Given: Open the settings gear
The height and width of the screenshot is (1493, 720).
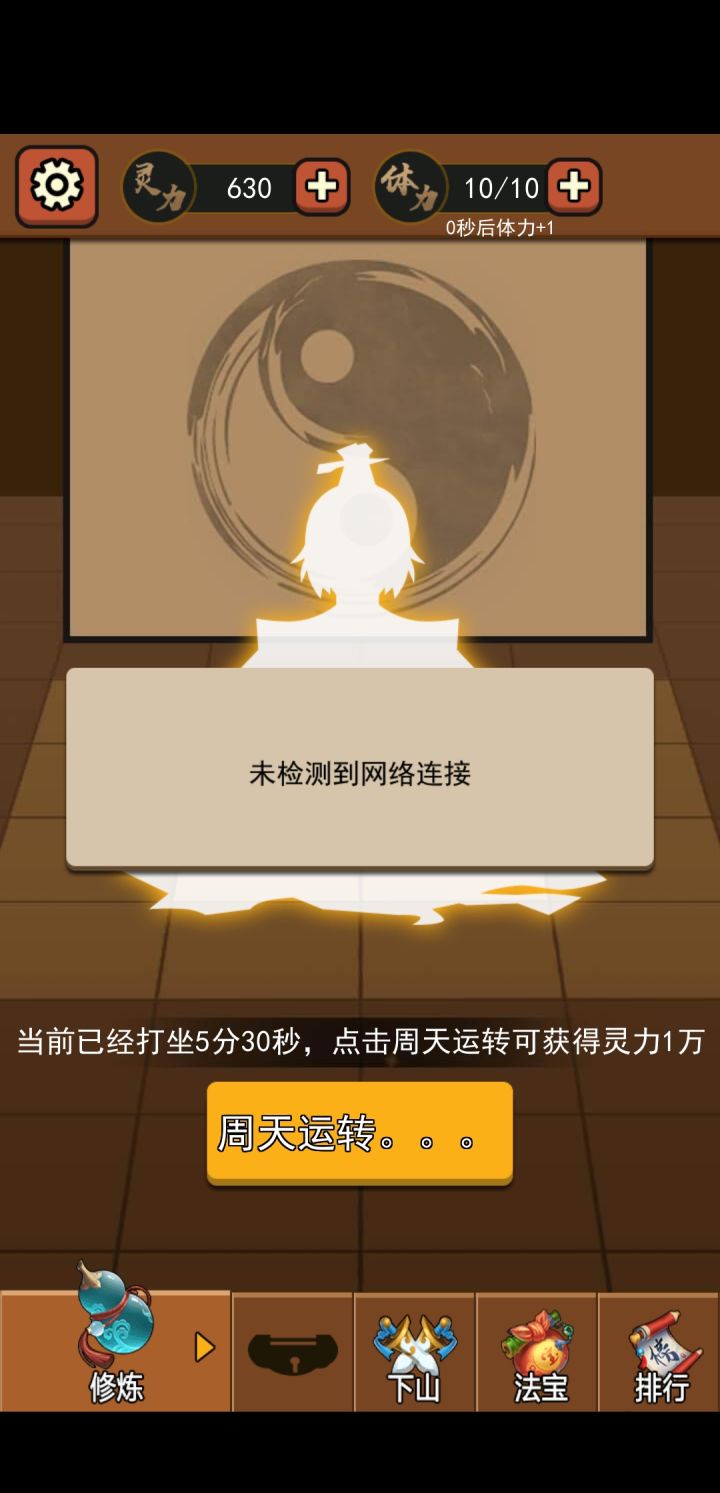Looking at the screenshot, I should tap(56, 186).
